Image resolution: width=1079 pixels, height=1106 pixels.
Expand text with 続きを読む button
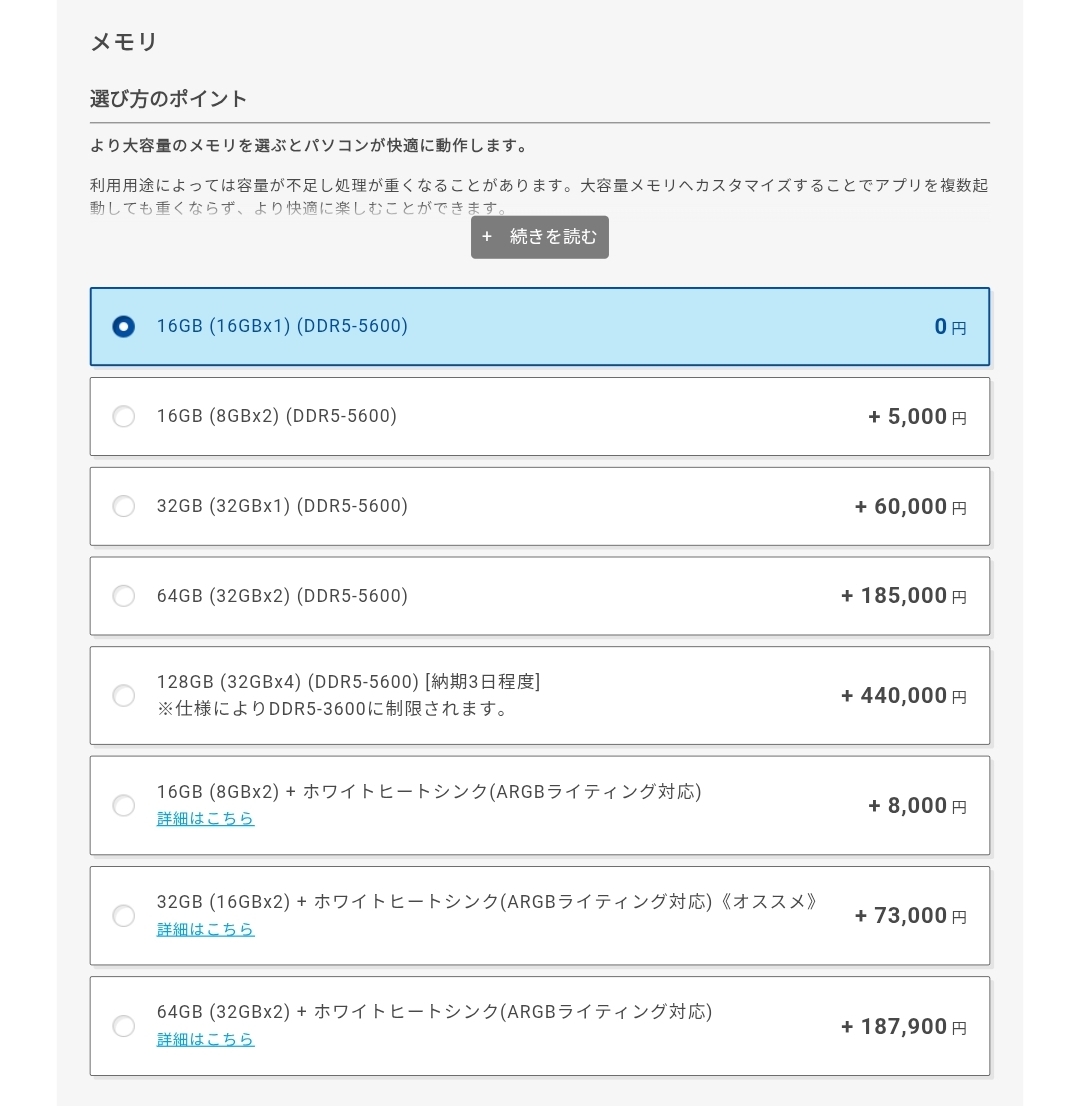point(540,237)
